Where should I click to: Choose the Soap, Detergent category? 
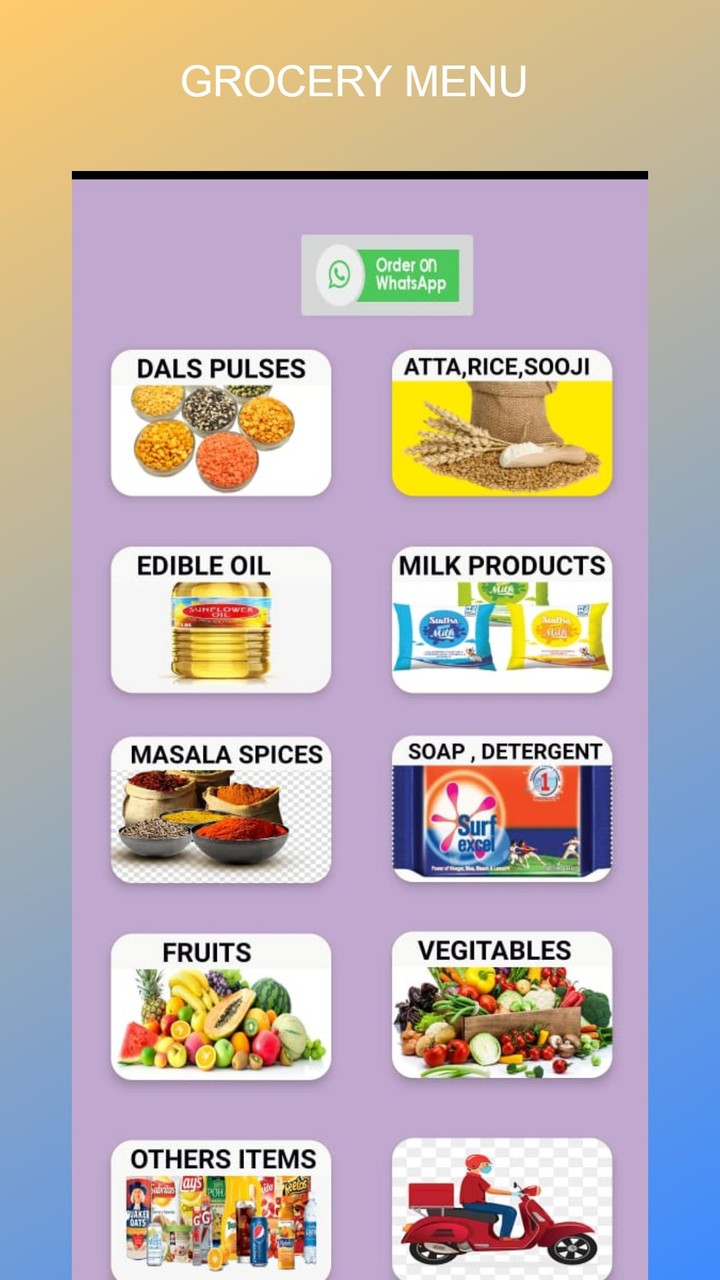[502, 810]
